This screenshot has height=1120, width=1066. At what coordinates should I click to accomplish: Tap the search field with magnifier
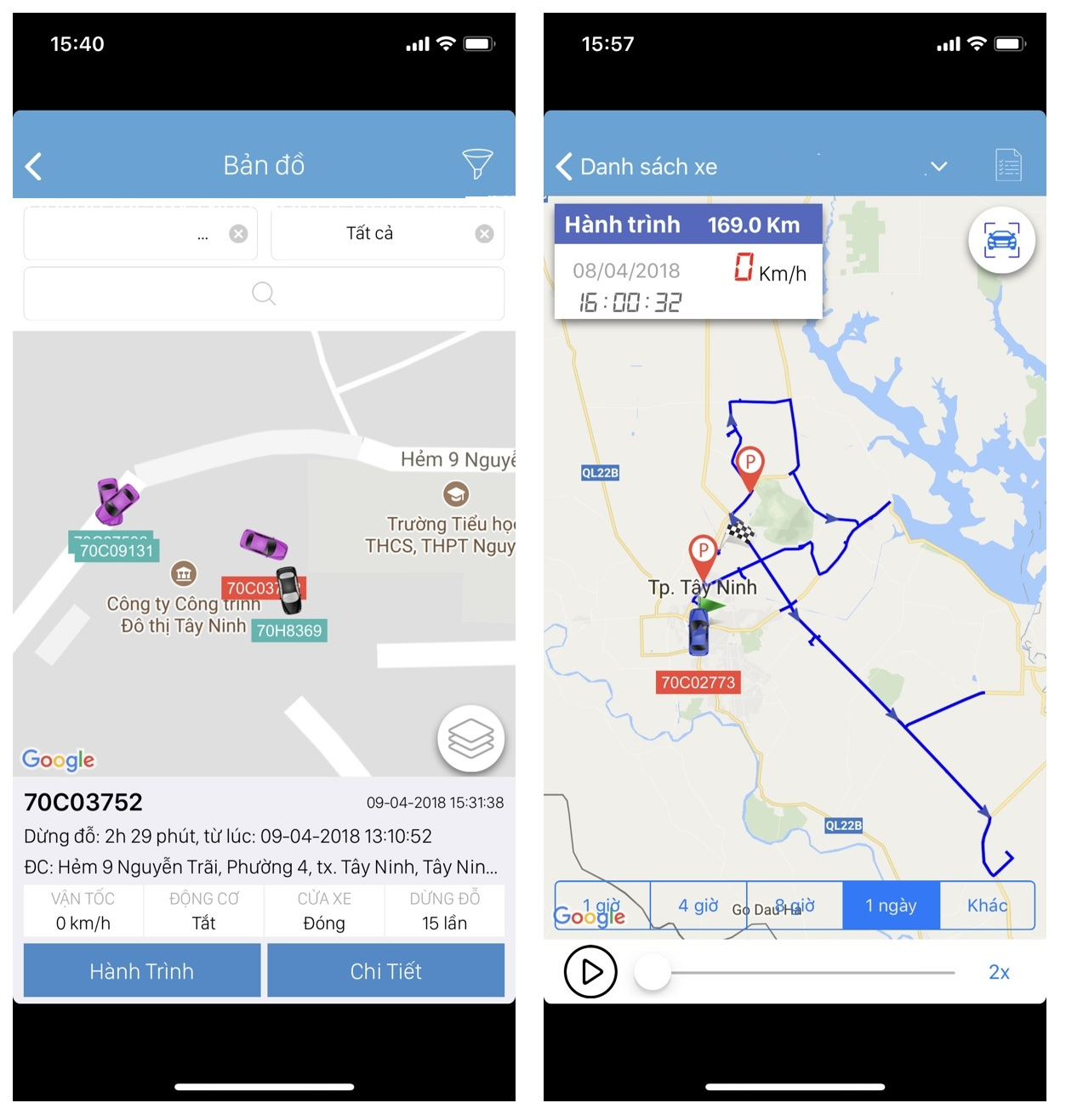264,294
